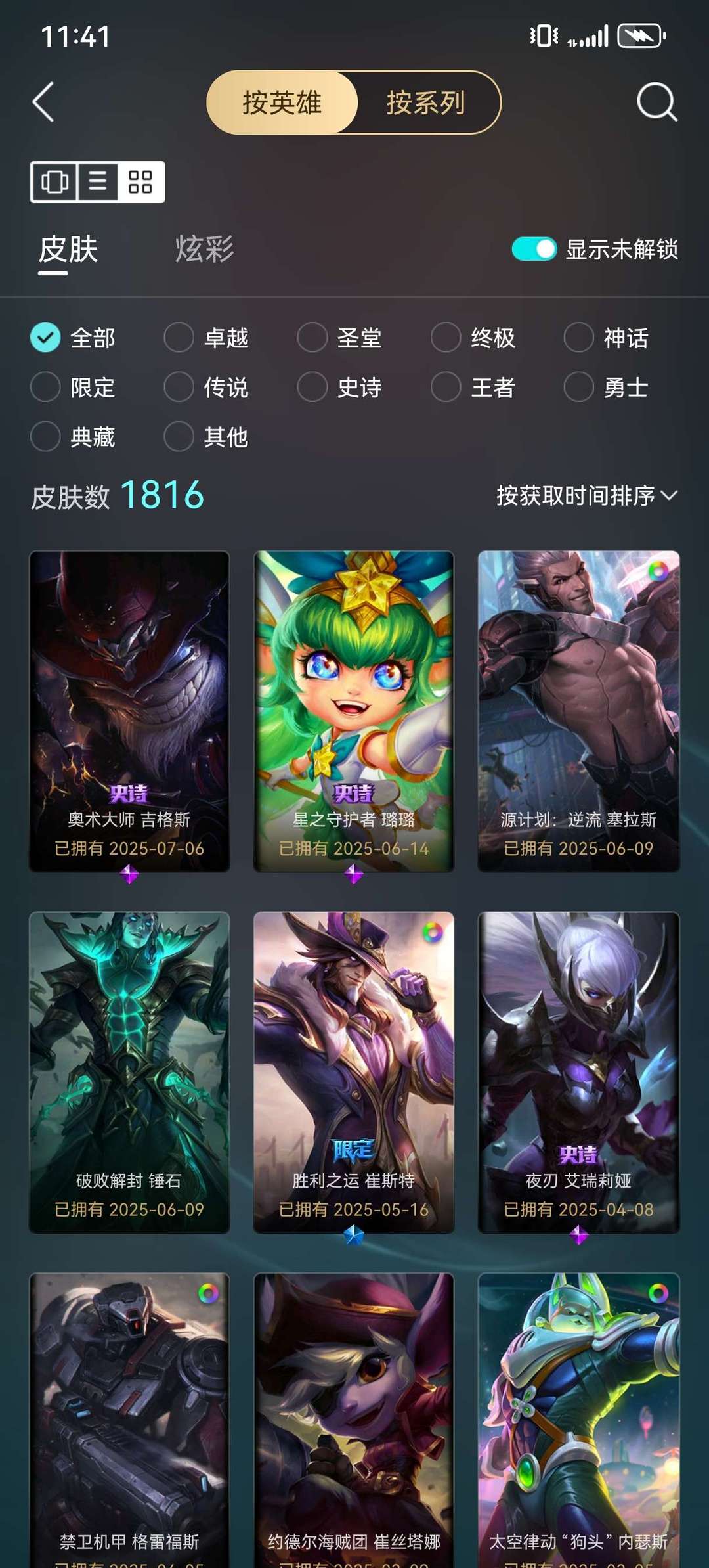
Task: Pick the 典藏 filter
Action: 73,436
